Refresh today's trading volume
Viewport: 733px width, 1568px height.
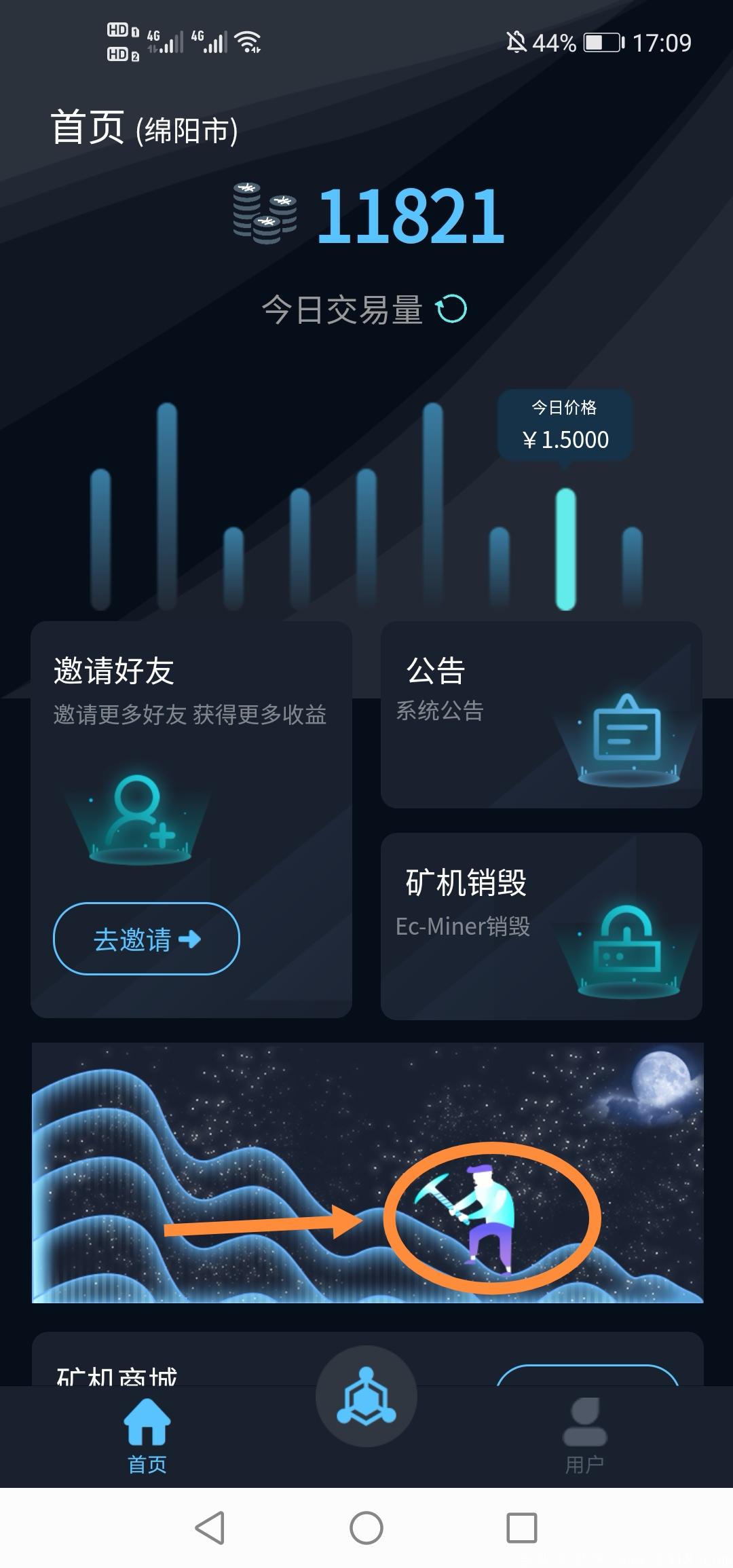point(451,310)
